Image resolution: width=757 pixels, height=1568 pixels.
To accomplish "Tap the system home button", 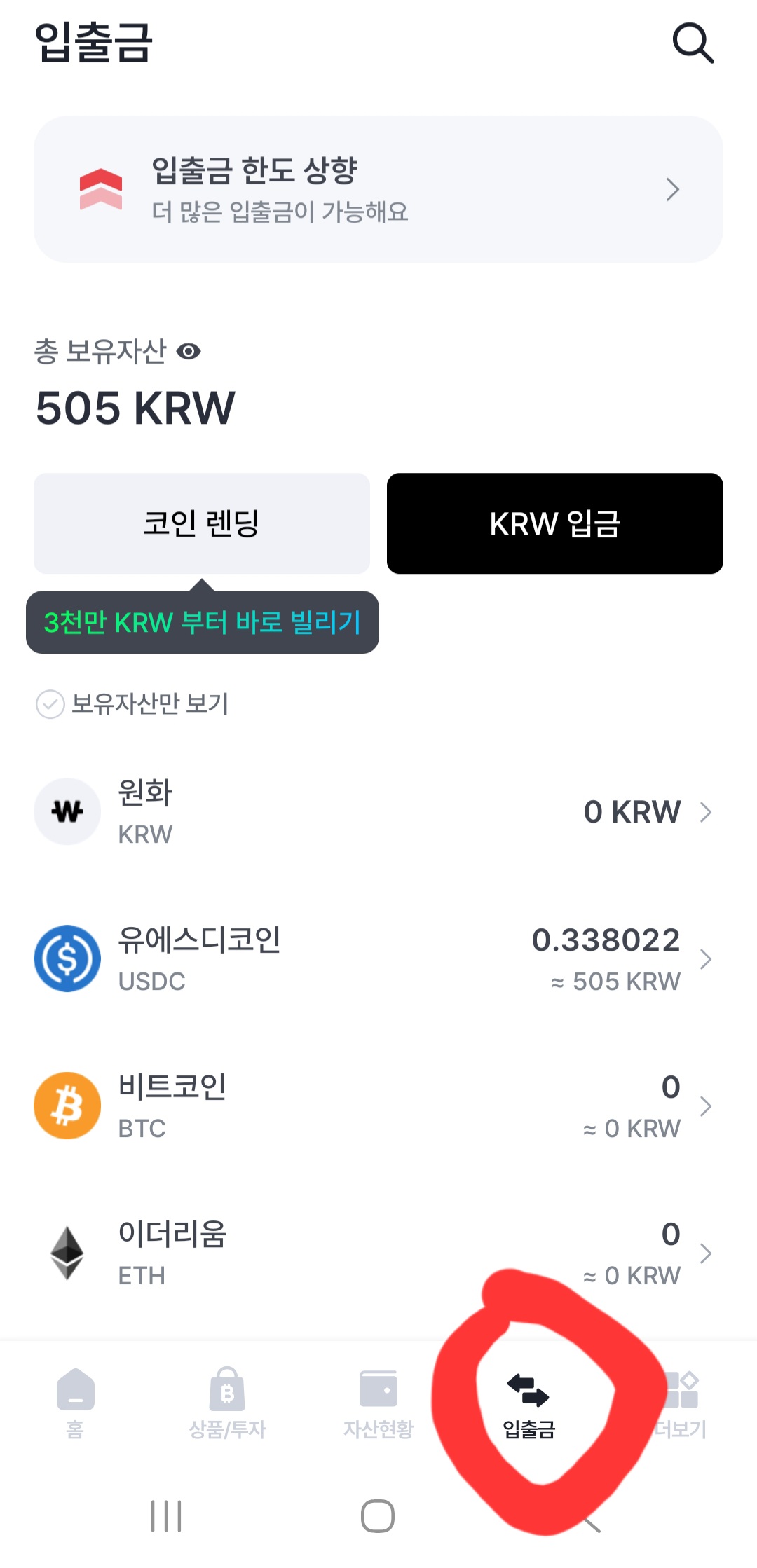I will [378, 1516].
